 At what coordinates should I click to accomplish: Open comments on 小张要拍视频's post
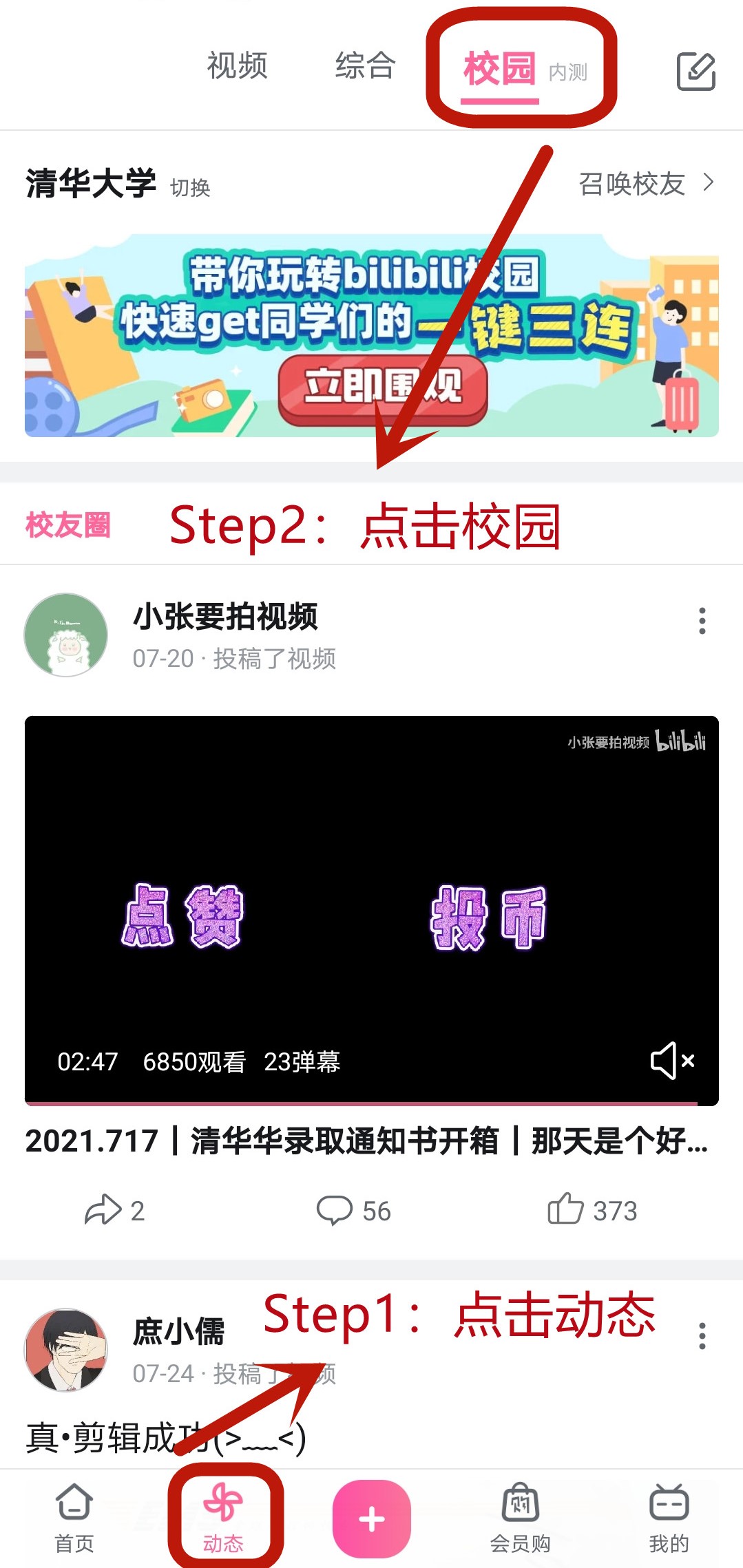coord(353,1210)
